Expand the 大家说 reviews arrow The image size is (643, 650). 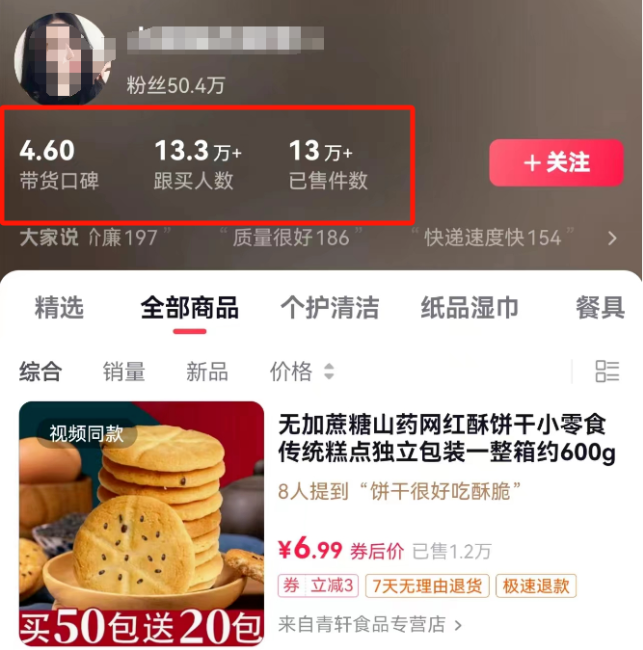coord(612,238)
